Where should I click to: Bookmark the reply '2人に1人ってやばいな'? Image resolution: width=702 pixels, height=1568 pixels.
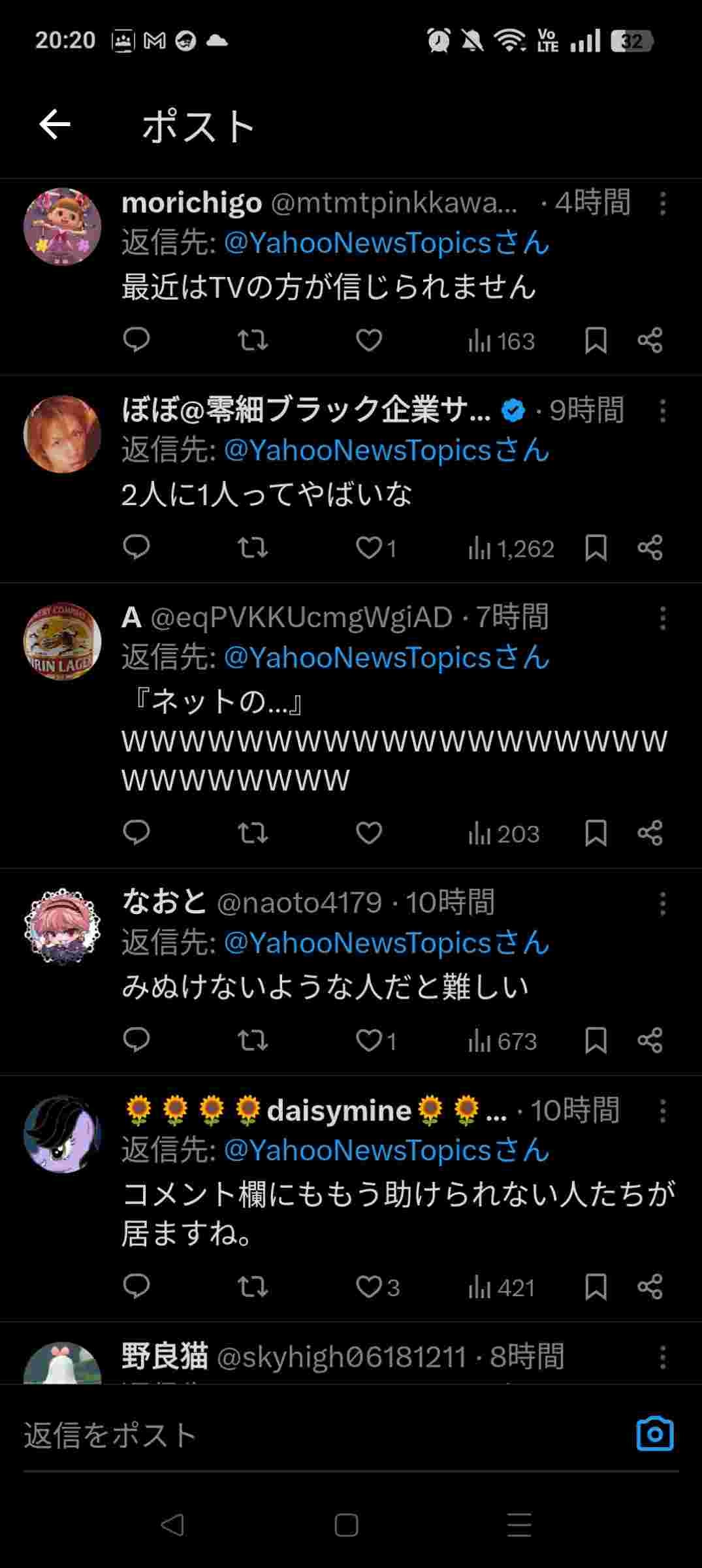(596, 547)
